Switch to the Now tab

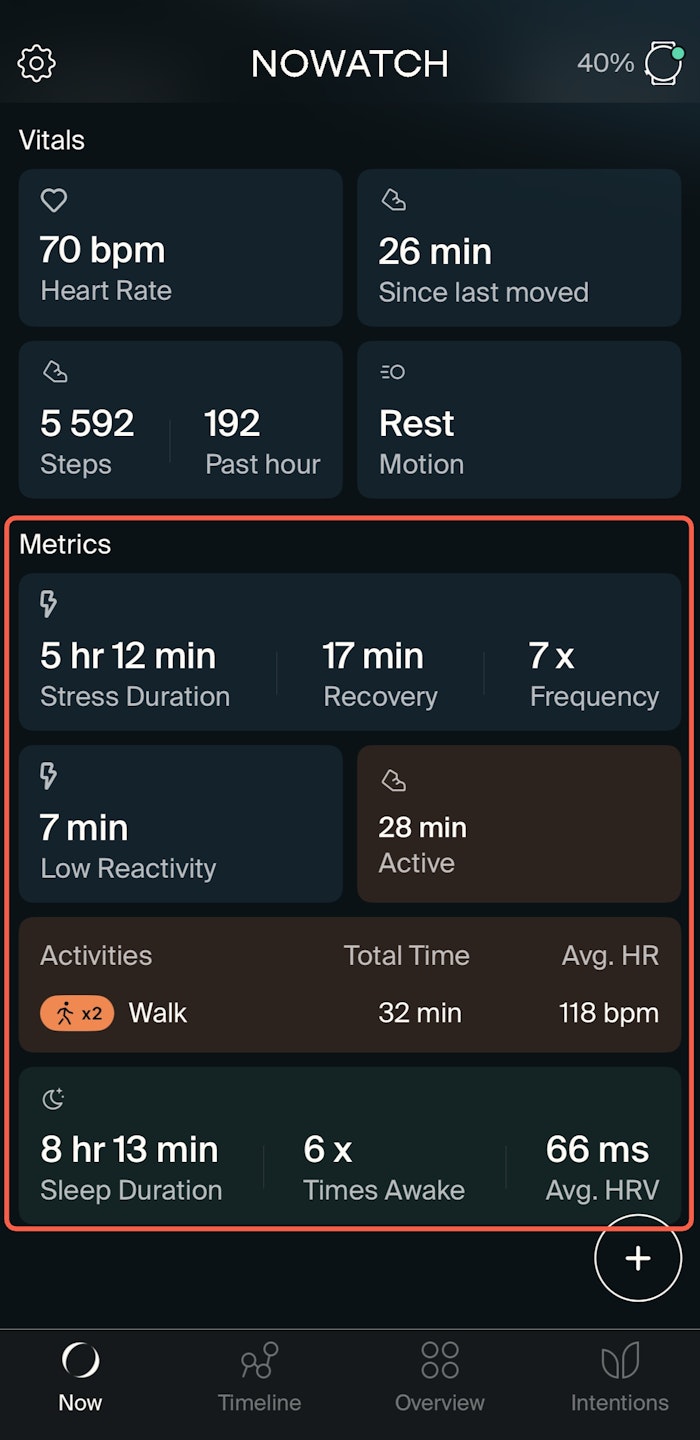(80, 1378)
